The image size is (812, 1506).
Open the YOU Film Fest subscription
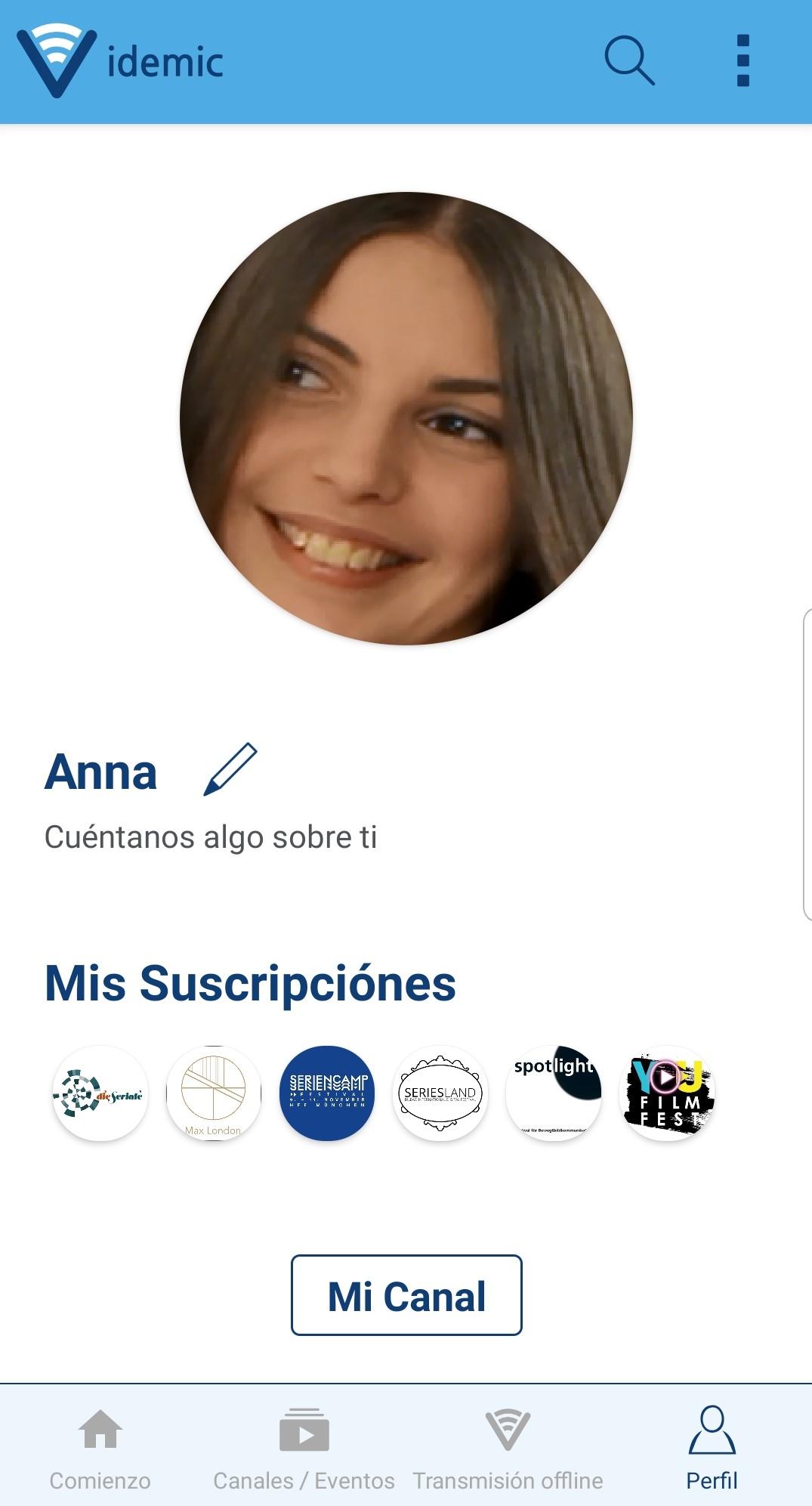667,1093
